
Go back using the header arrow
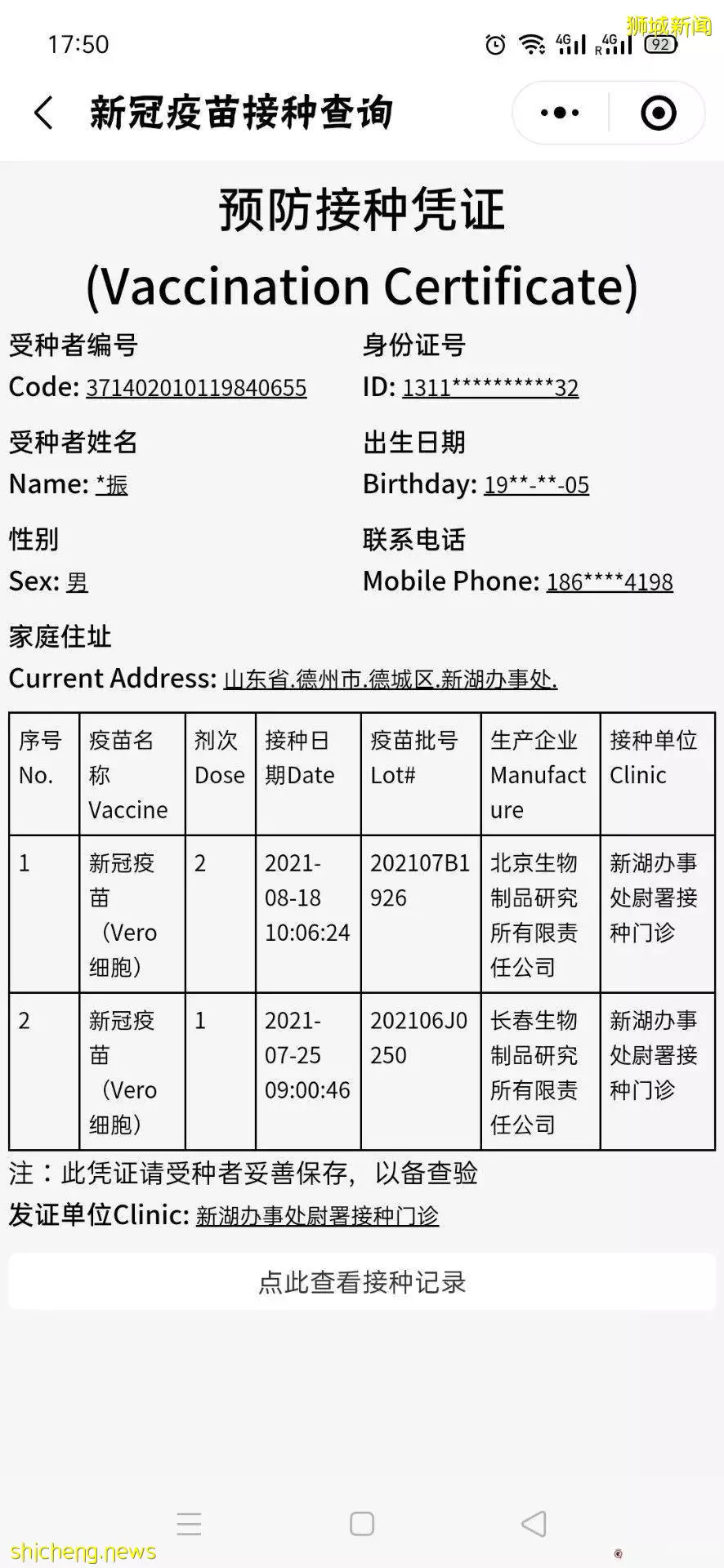[44, 113]
